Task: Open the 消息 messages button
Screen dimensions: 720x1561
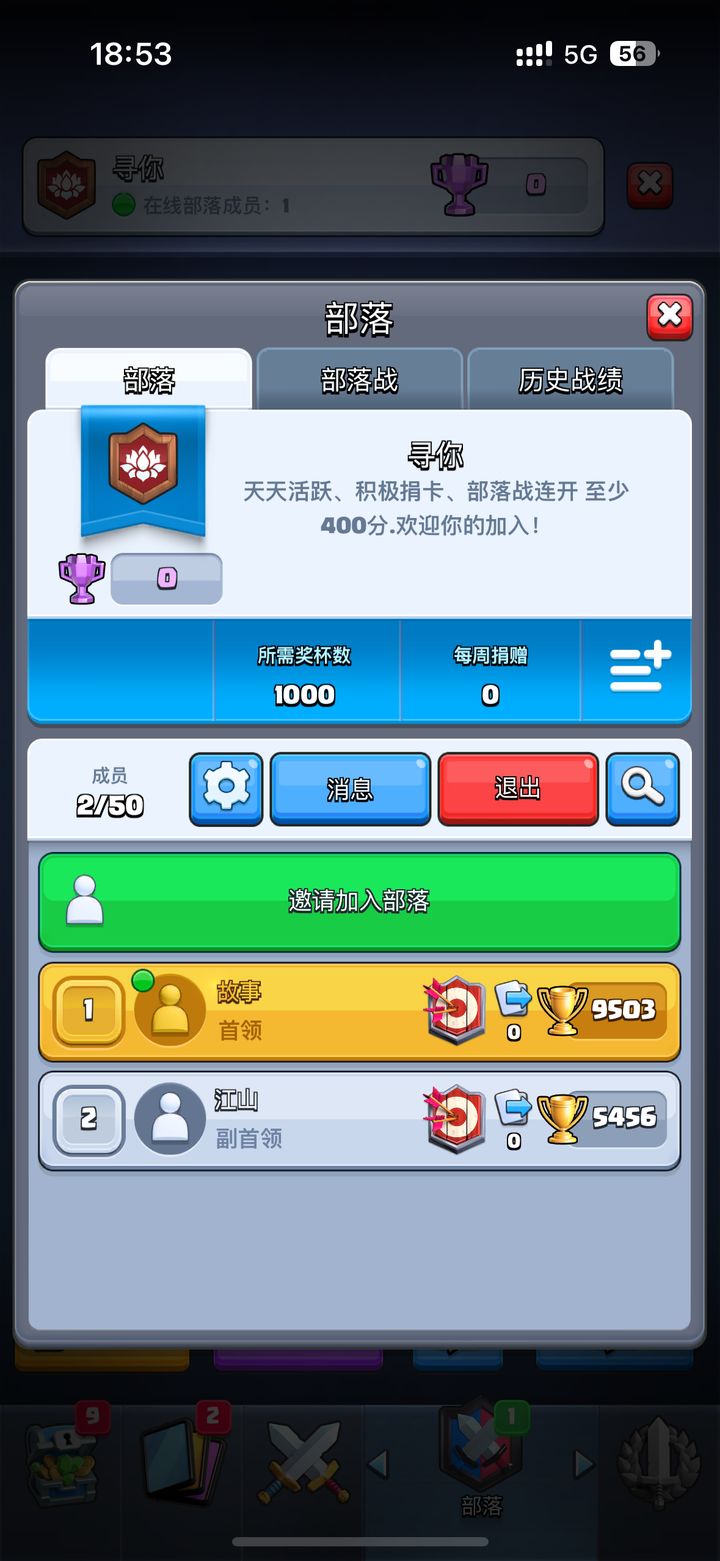Action: (x=350, y=789)
